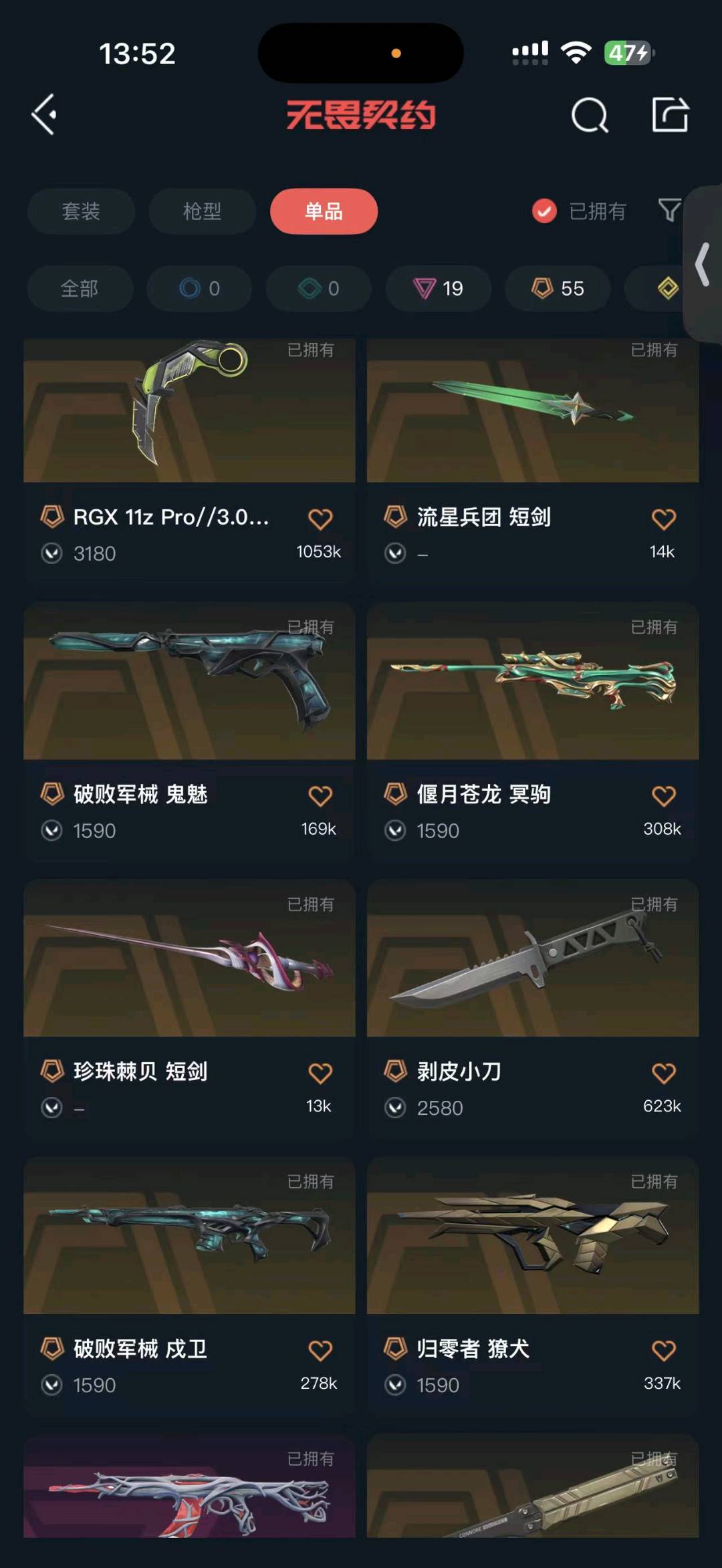Favorite the 流星兵团 短剑 skin
722x1568 pixels.
pos(663,519)
